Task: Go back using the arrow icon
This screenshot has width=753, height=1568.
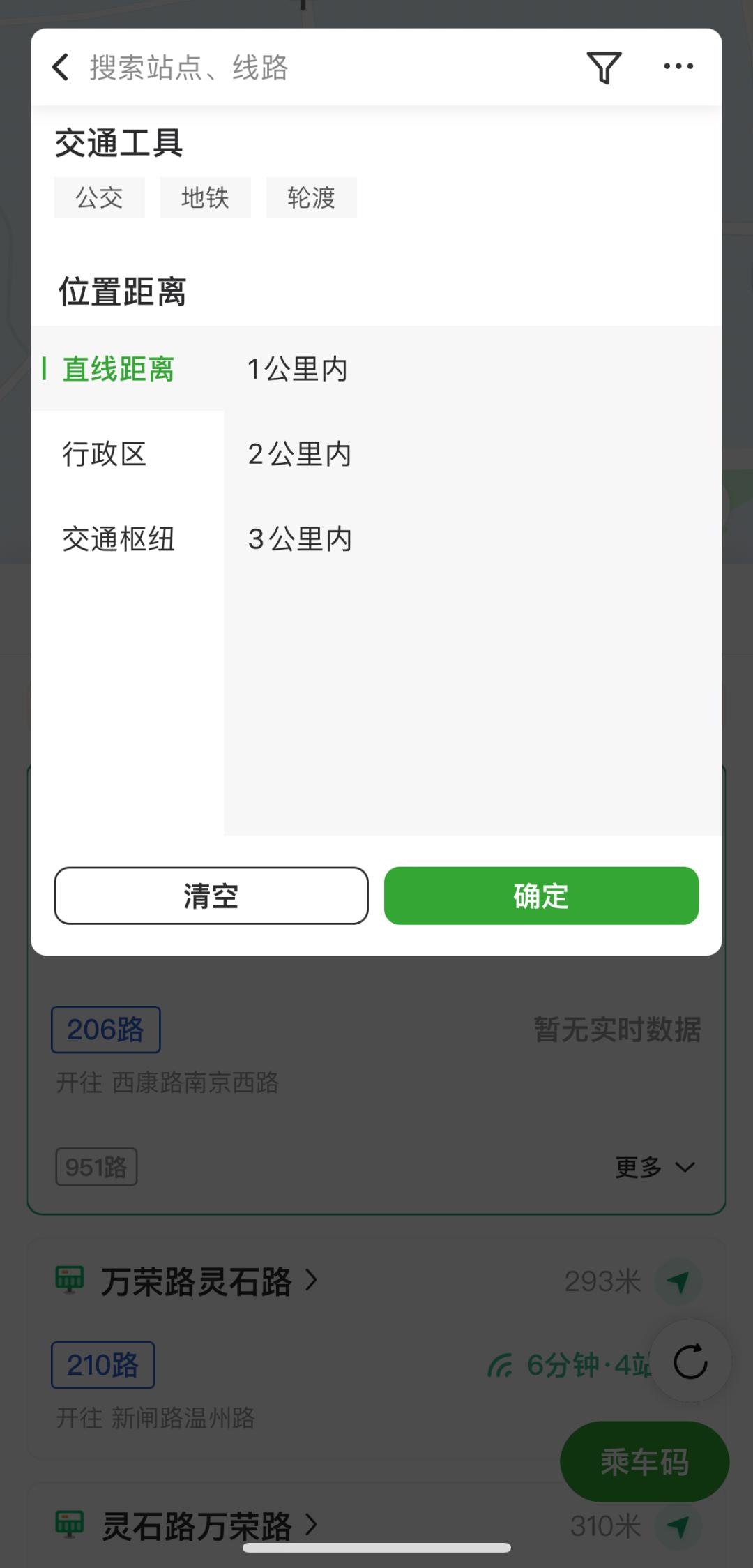Action: tap(61, 68)
